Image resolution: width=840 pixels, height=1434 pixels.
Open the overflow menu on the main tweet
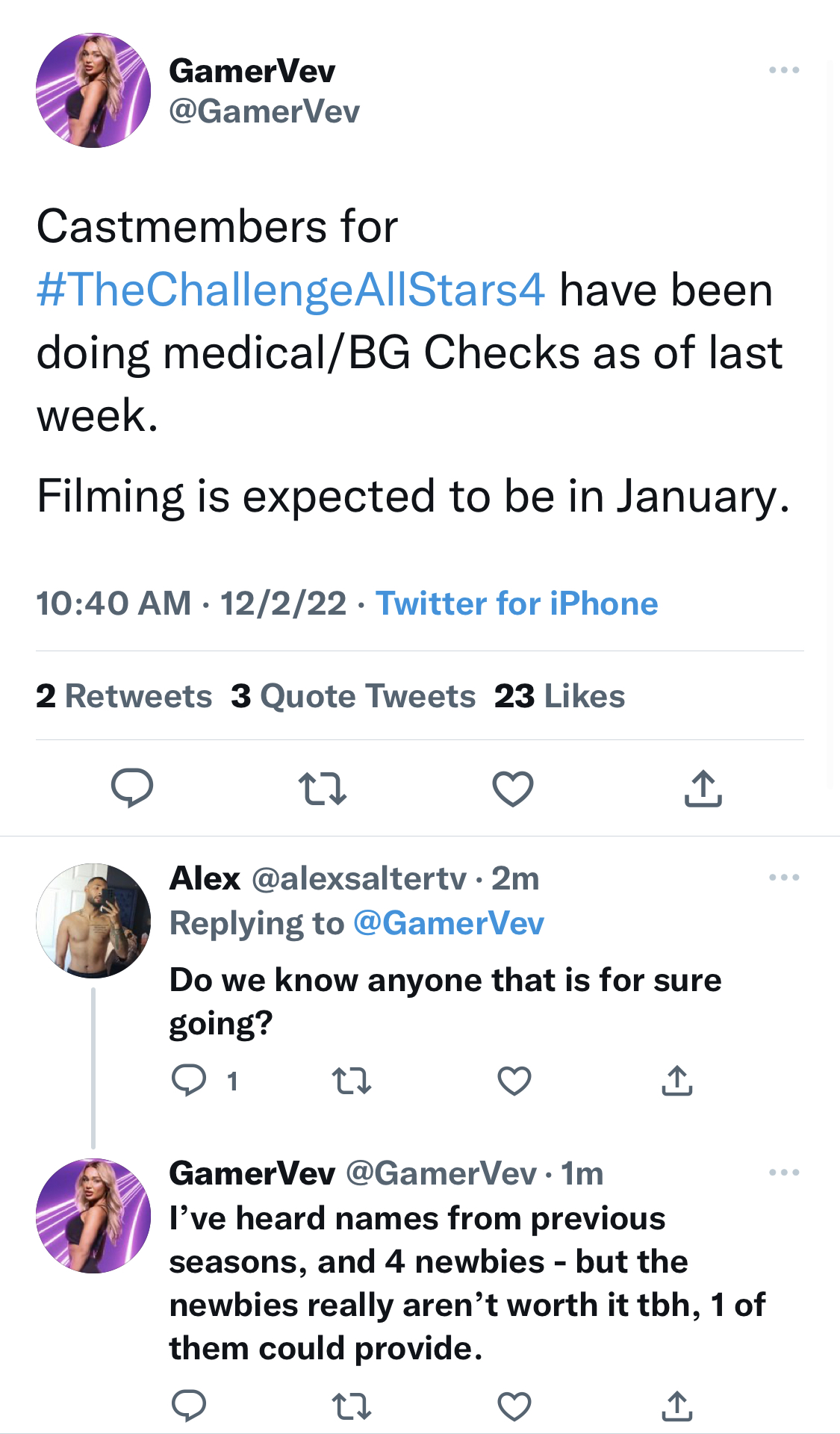click(784, 70)
